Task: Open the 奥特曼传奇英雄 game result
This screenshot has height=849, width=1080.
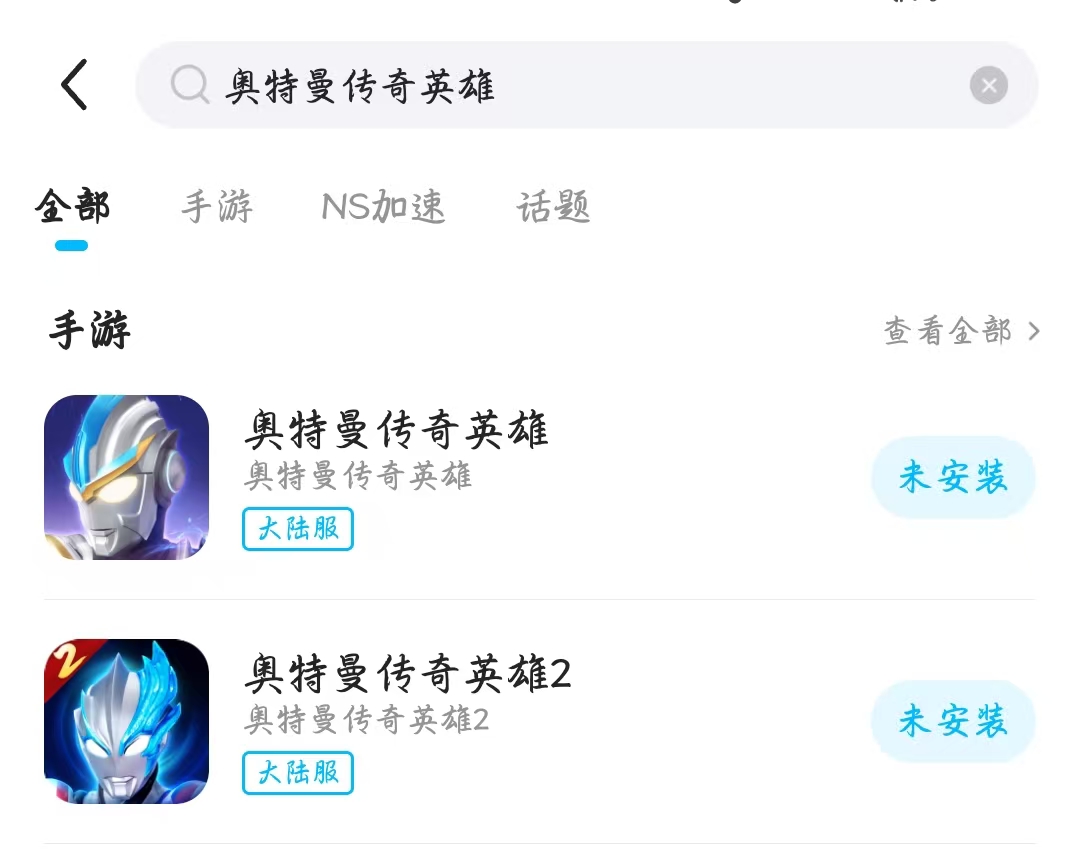Action: coord(397,431)
